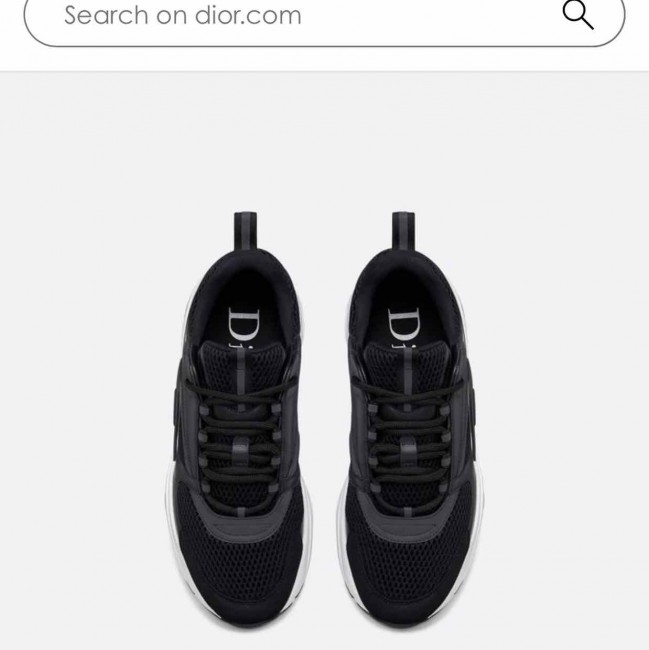Tap the magnifying glass search icon
Viewport: 649px width, 650px height.
pos(578,15)
